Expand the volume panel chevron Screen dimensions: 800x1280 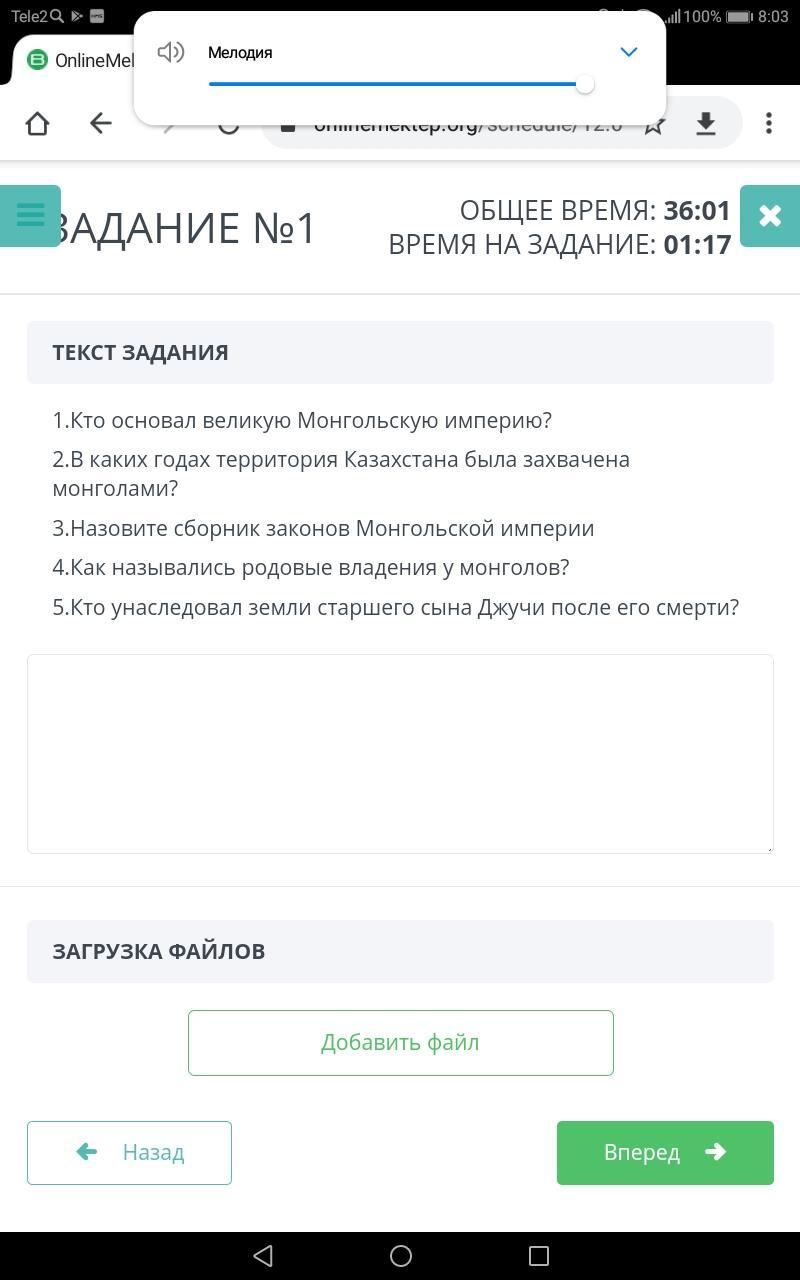(x=628, y=52)
